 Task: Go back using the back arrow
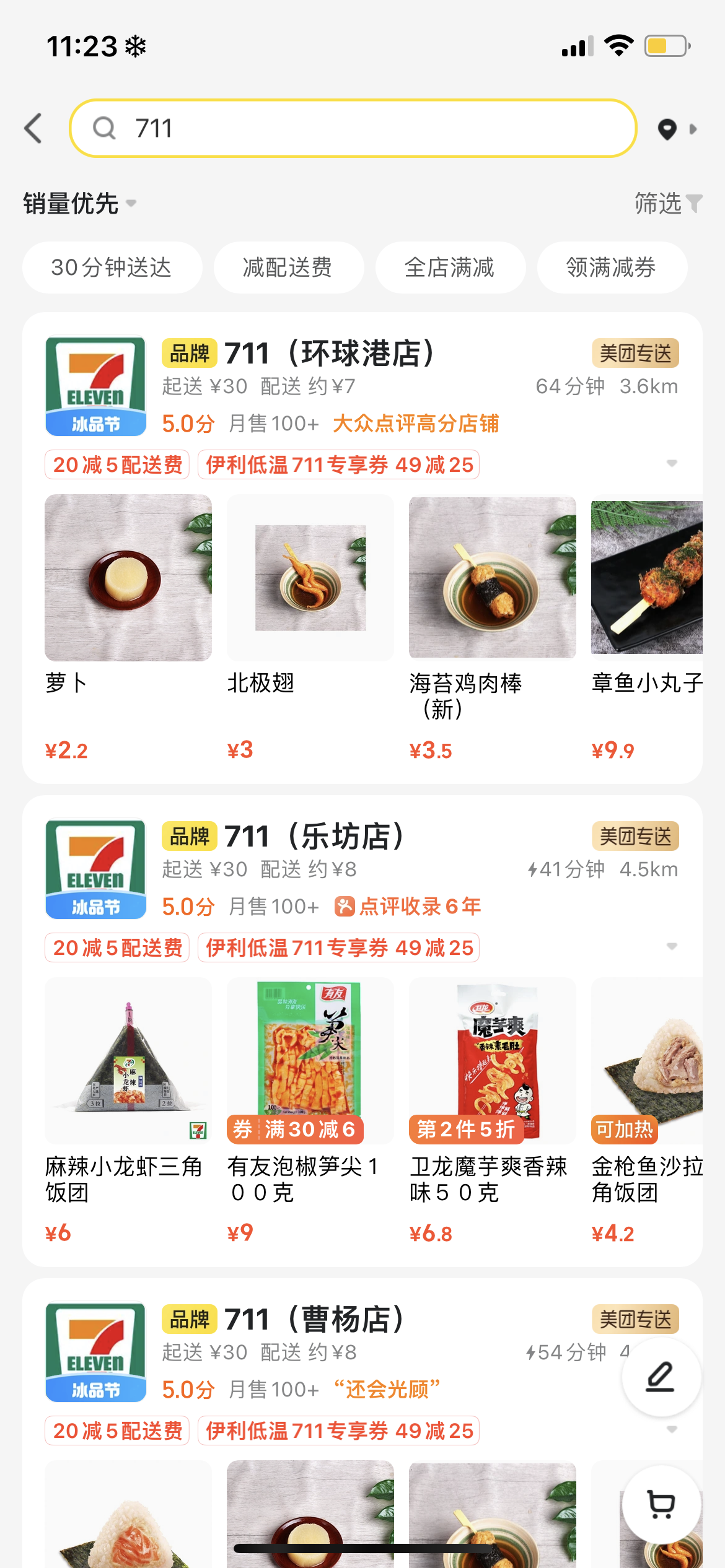click(x=33, y=128)
